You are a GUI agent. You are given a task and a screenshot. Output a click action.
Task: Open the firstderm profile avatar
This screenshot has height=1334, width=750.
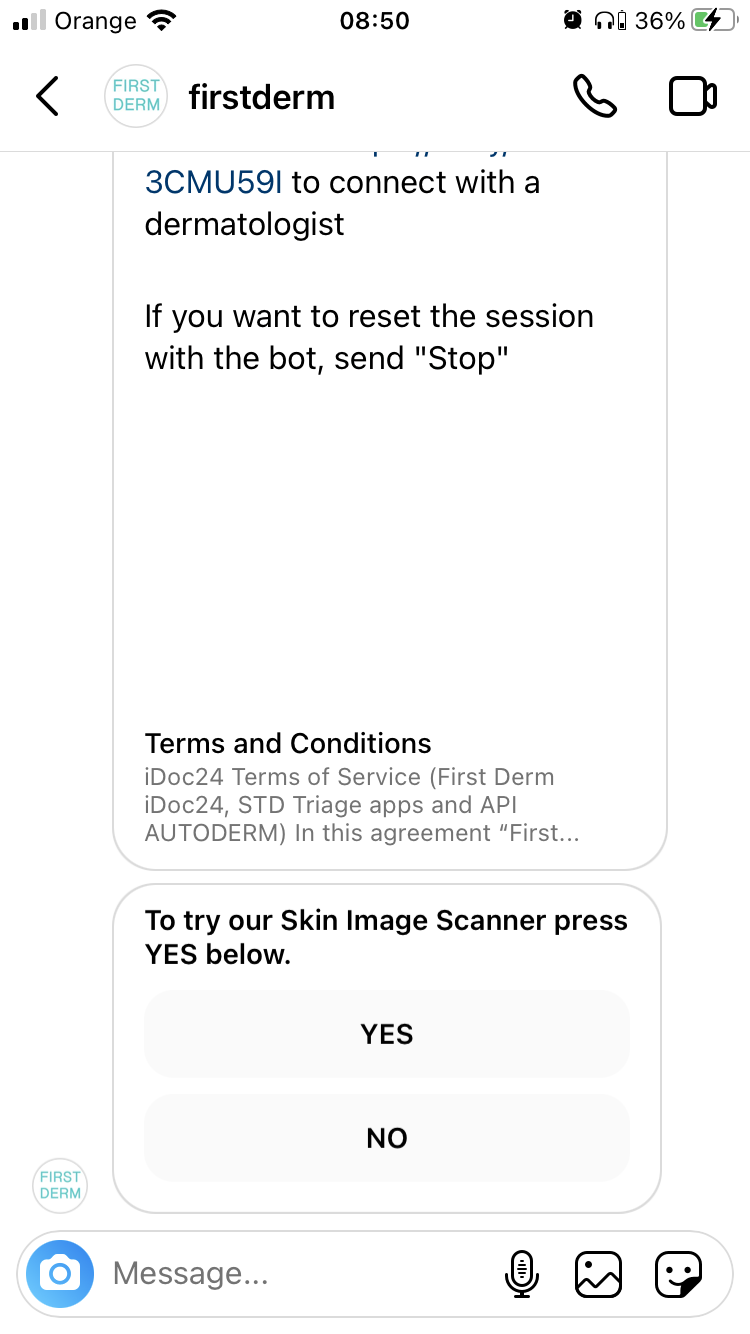[136, 96]
